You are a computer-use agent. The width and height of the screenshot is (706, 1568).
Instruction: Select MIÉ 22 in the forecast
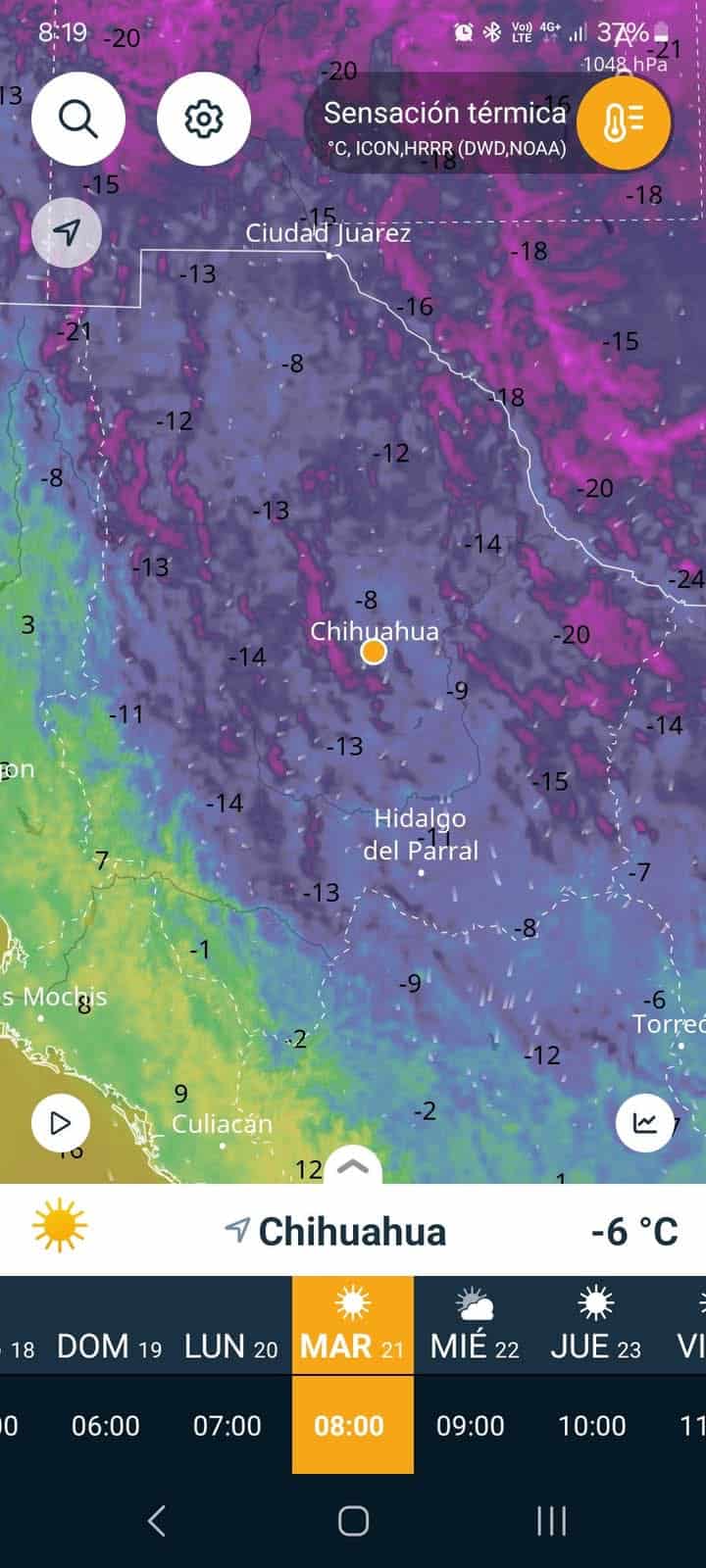[475, 1347]
